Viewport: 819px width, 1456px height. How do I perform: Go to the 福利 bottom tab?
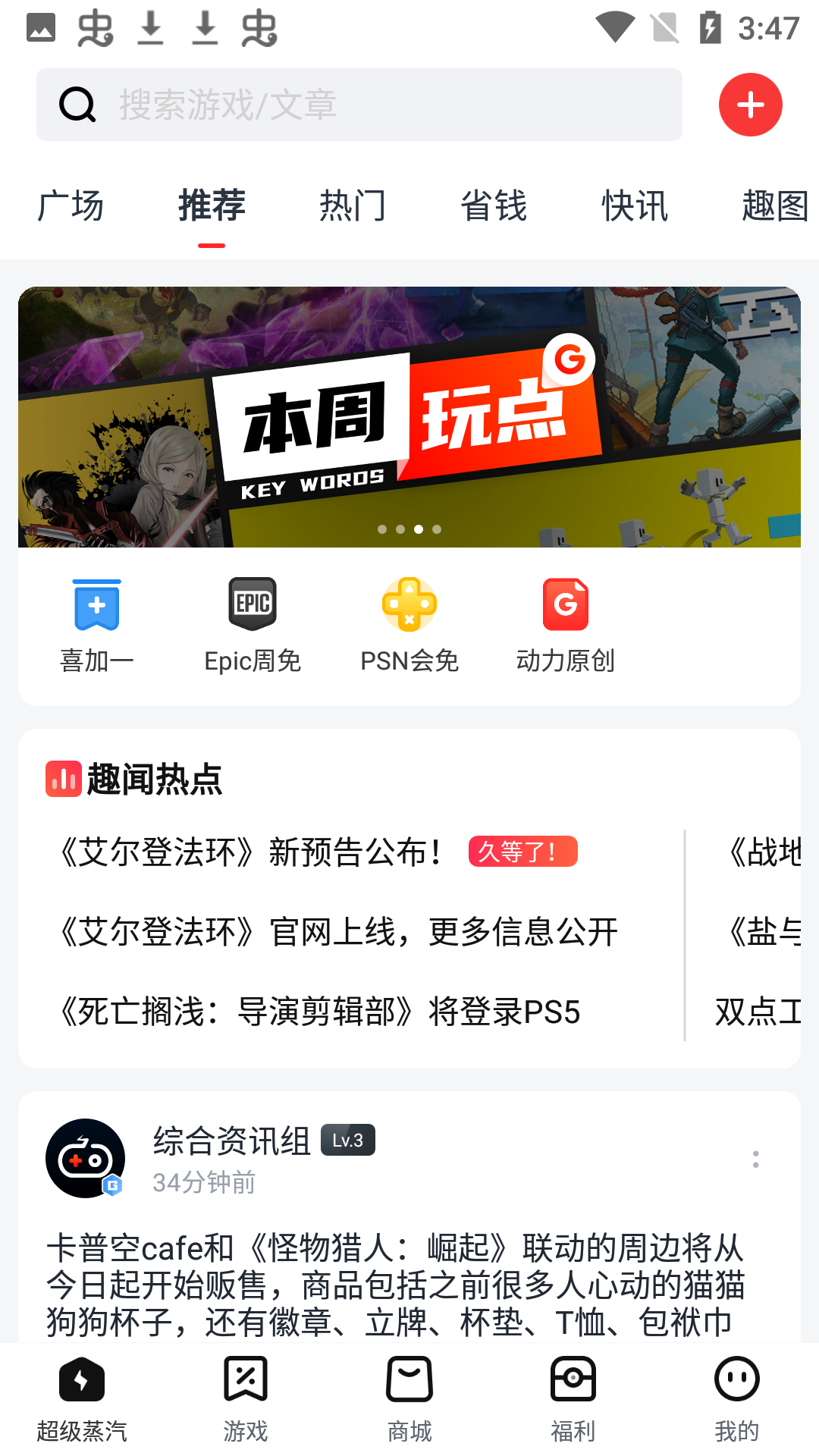(573, 1398)
